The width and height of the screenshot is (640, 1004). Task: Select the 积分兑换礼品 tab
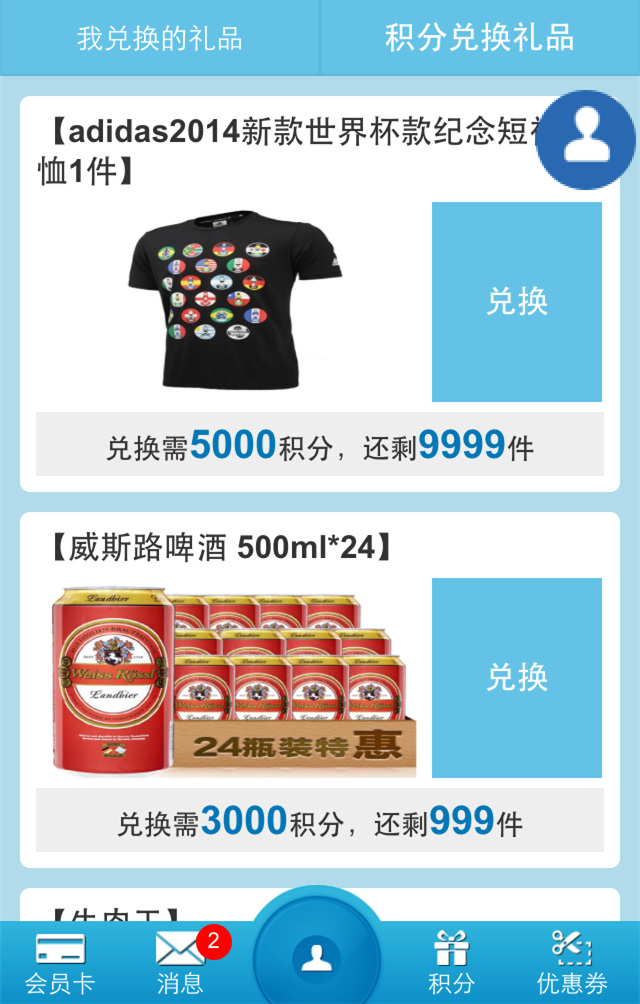480,39
